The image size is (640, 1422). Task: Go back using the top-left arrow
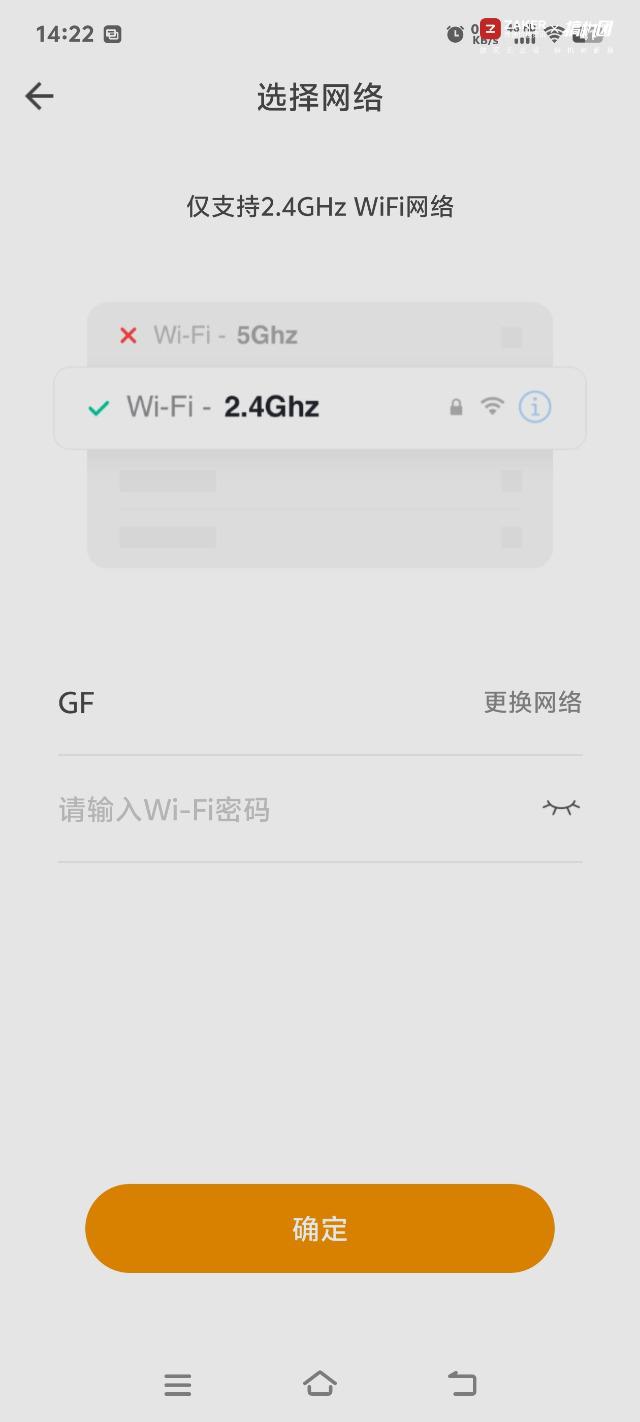[x=39, y=96]
